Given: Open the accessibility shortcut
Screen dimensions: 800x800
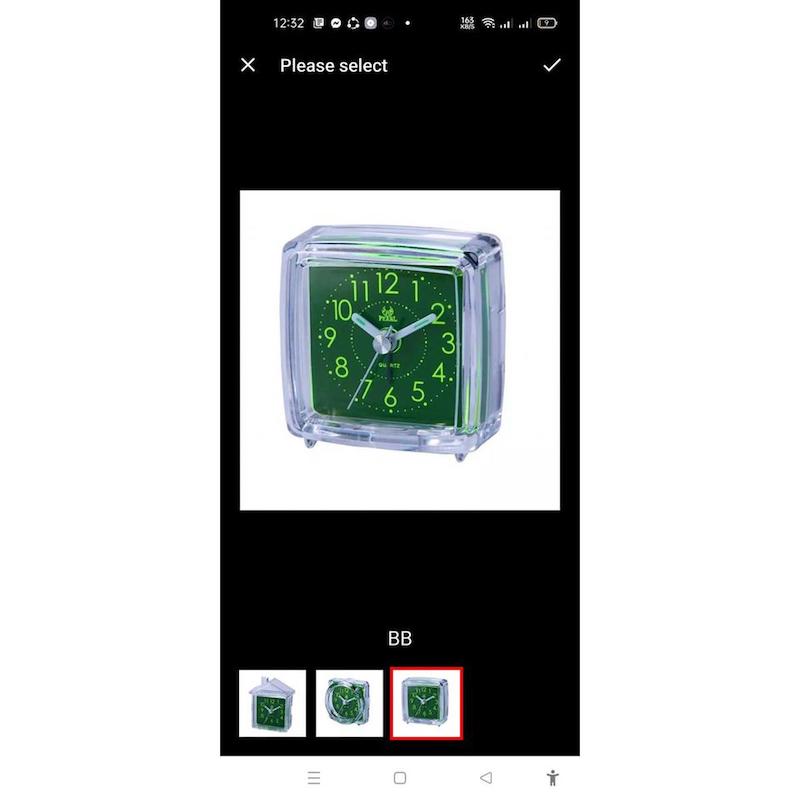Looking at the screenshot, I should 552,777.
